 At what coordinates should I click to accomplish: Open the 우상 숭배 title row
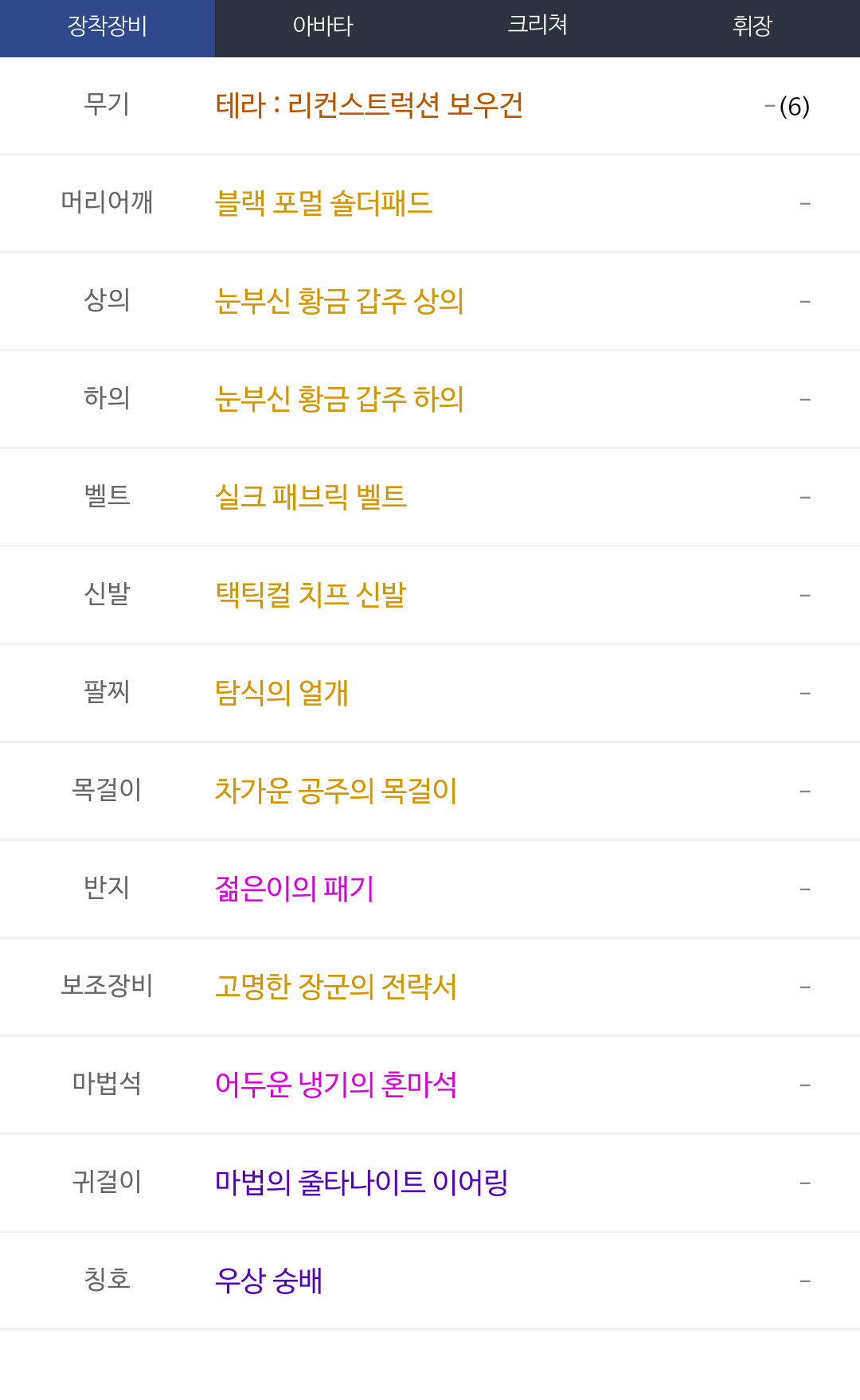(430, 1281)
